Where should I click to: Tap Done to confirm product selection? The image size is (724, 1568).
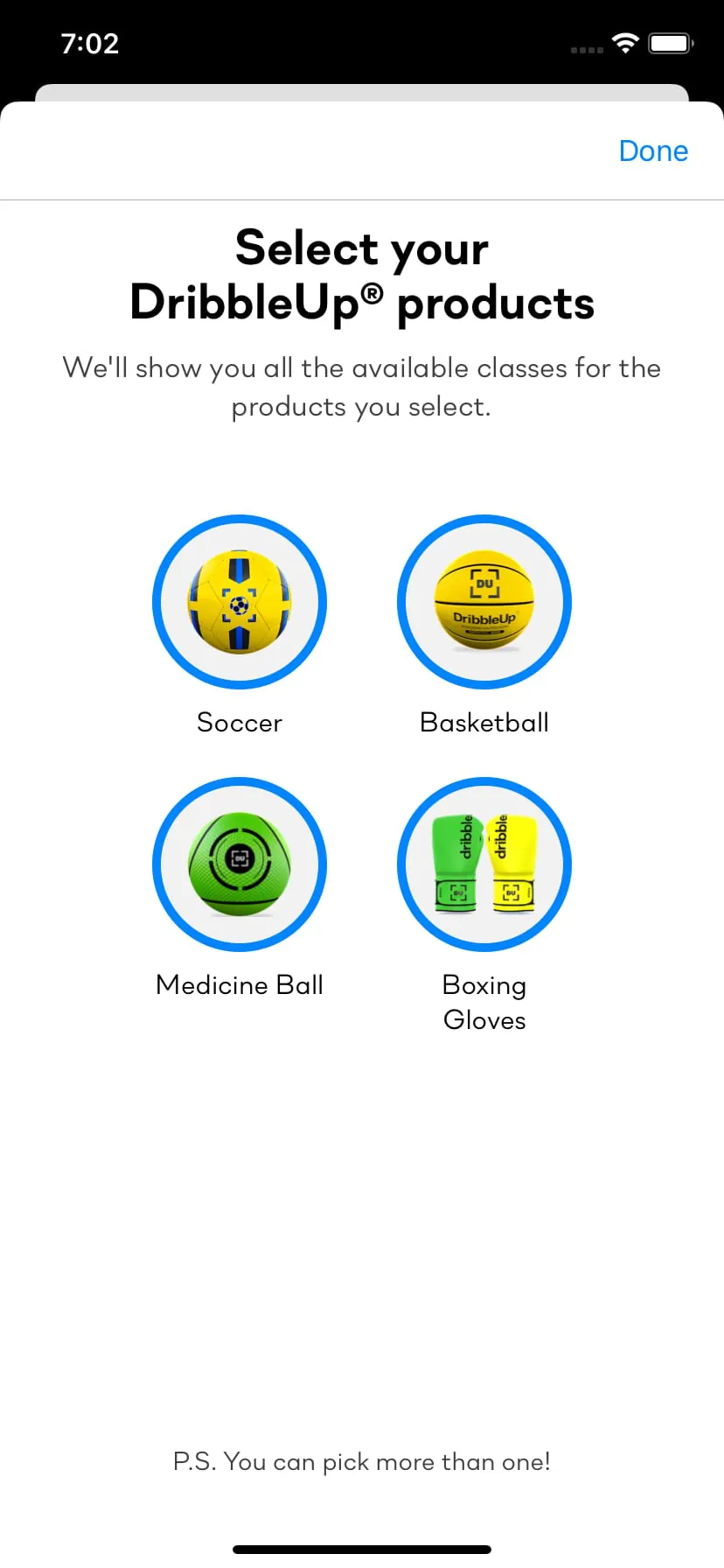pos(653,150)
